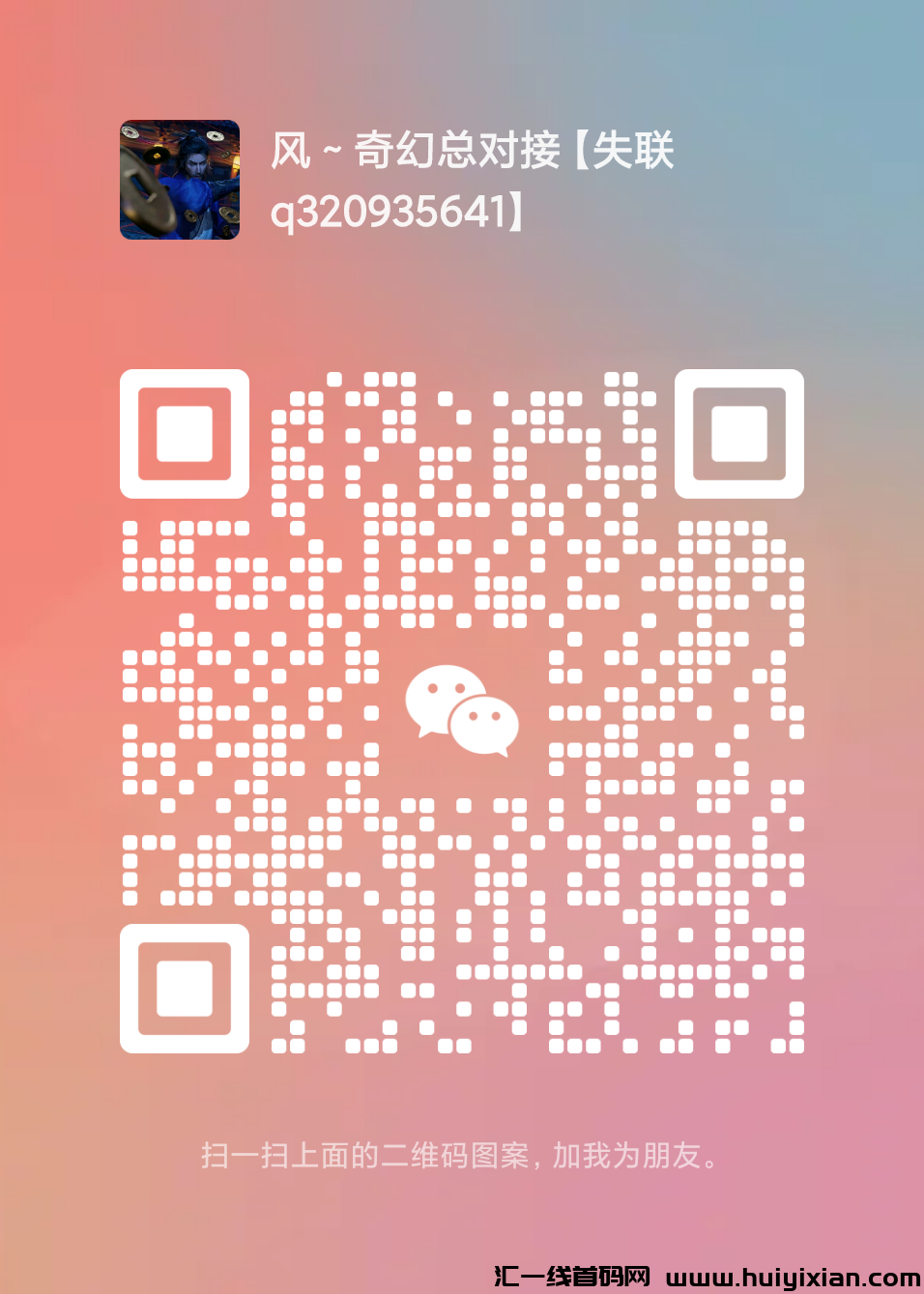Select the contact avatar picture
The width and height of the screenshot is (924, 1294).
pyautogui.click(x=179, y=179)
